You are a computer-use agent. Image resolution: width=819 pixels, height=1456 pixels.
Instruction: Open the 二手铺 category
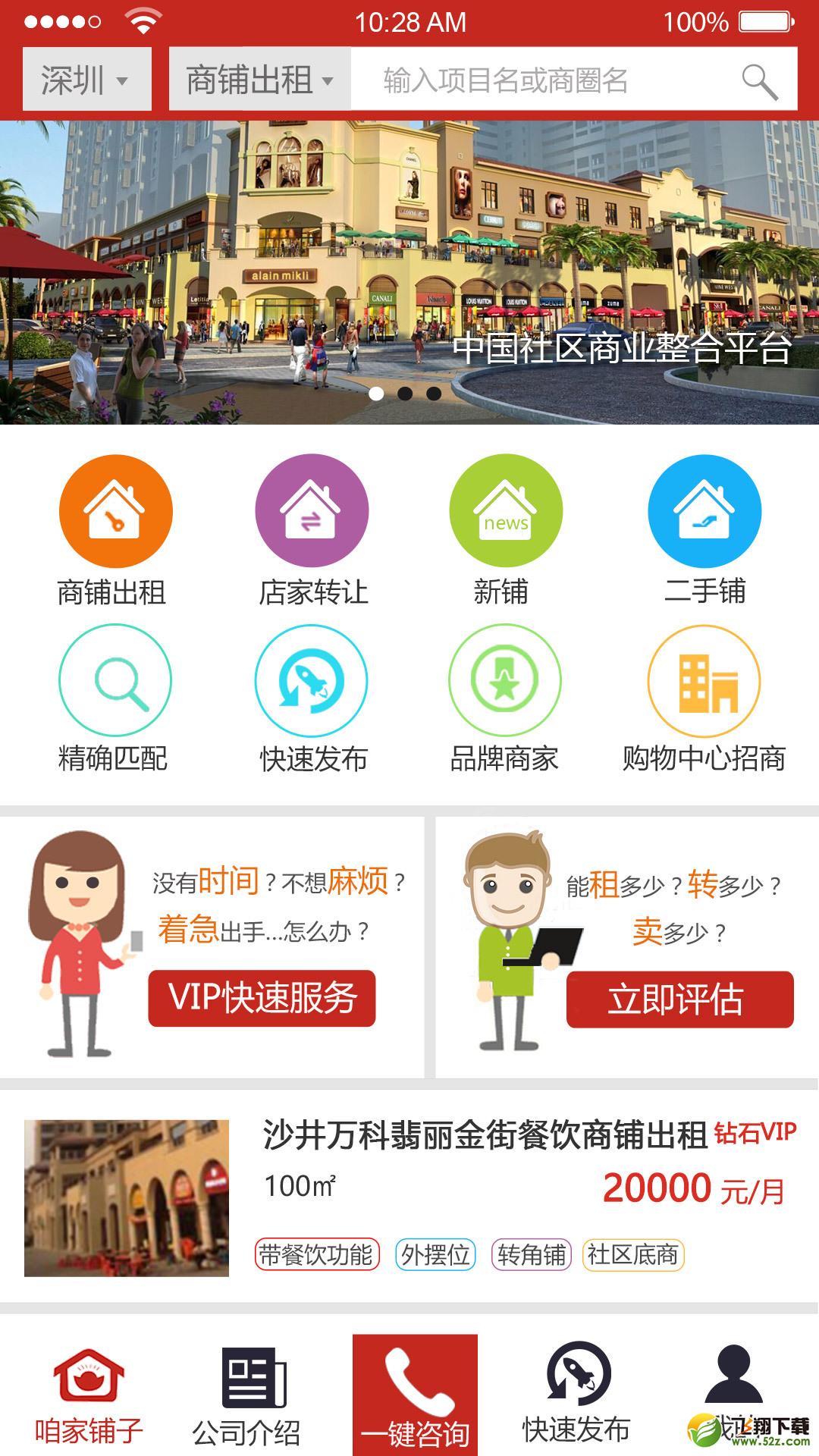pos(704,531)
